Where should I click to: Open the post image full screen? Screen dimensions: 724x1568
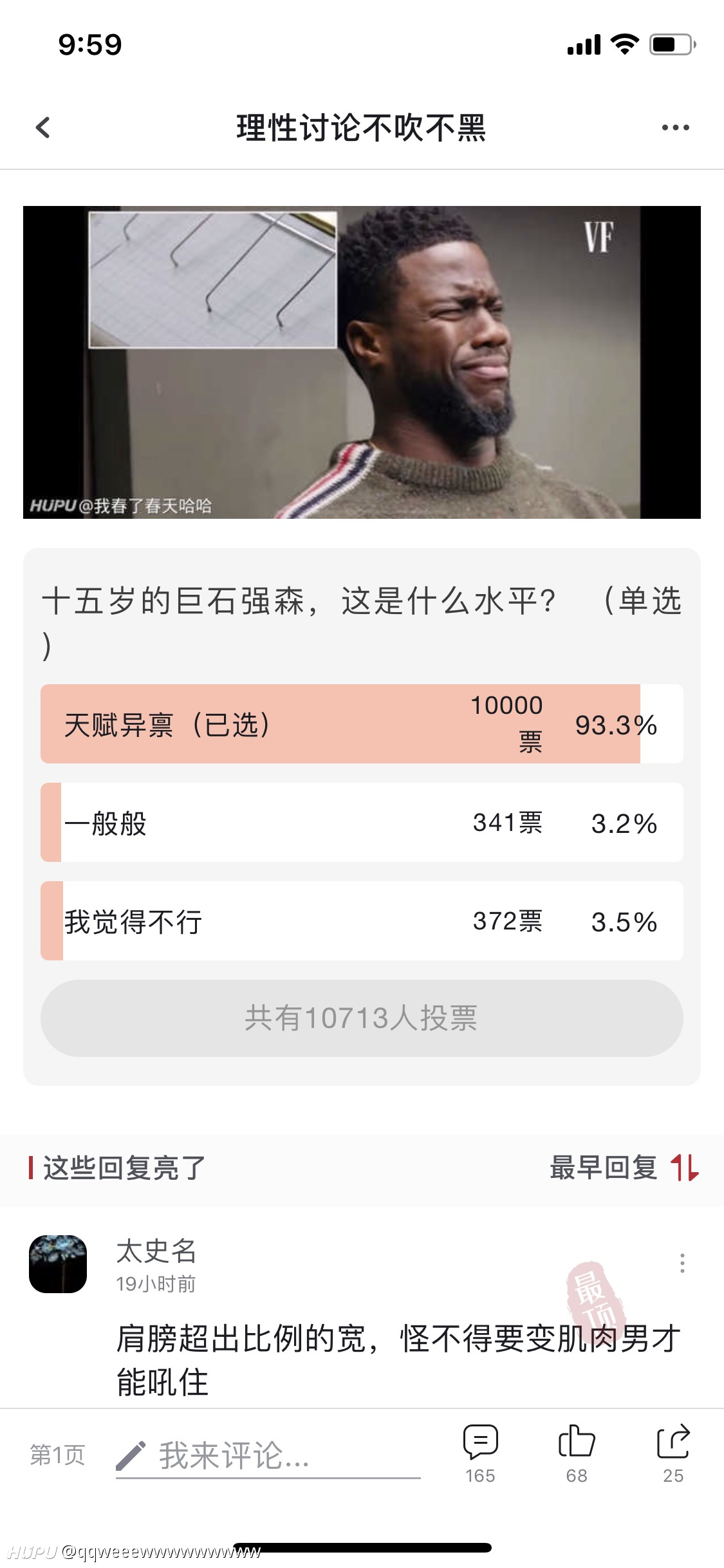pyautogui.click(x=362, y=362)
